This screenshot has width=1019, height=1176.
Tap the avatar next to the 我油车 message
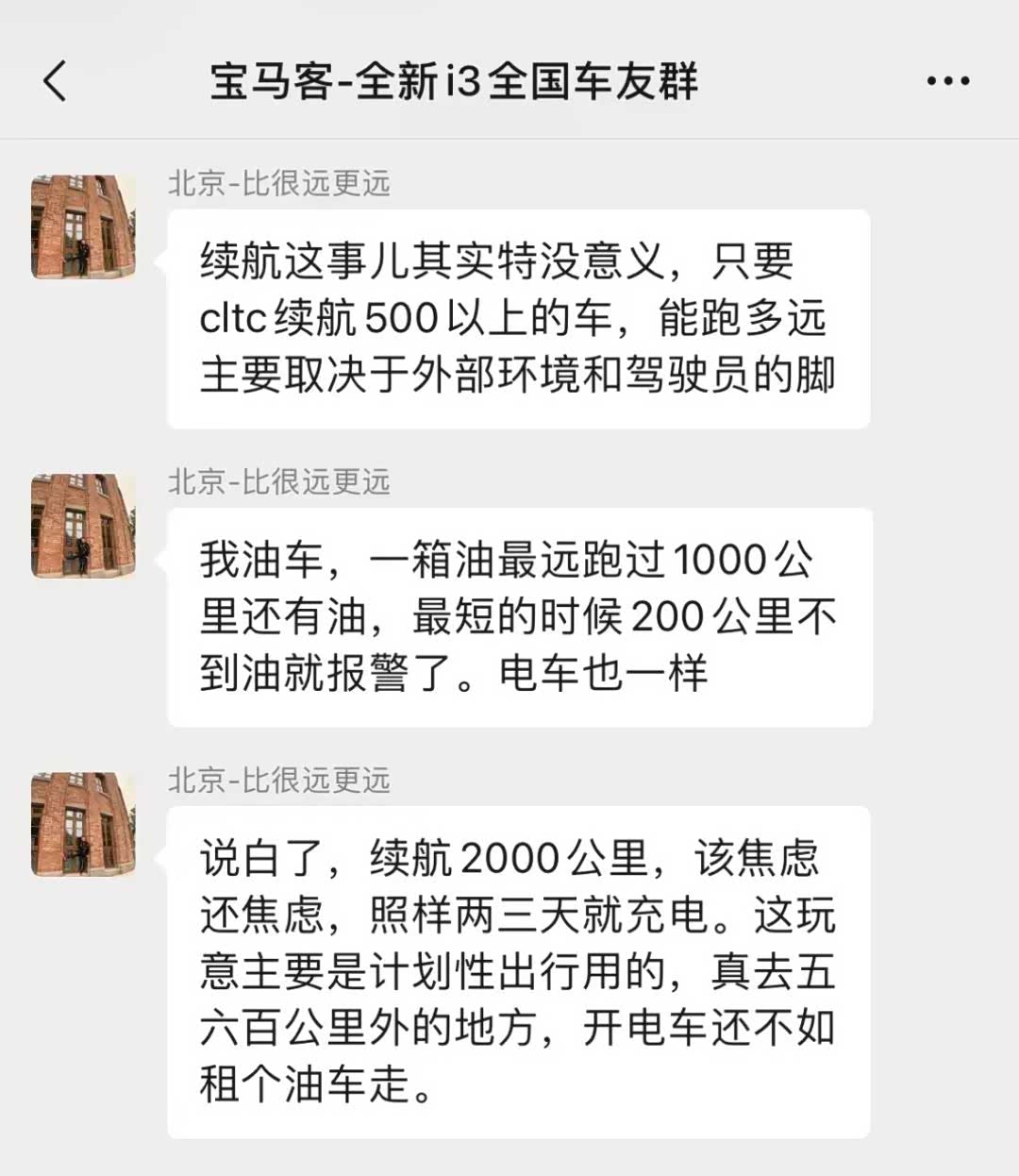[x=83, y=526]
